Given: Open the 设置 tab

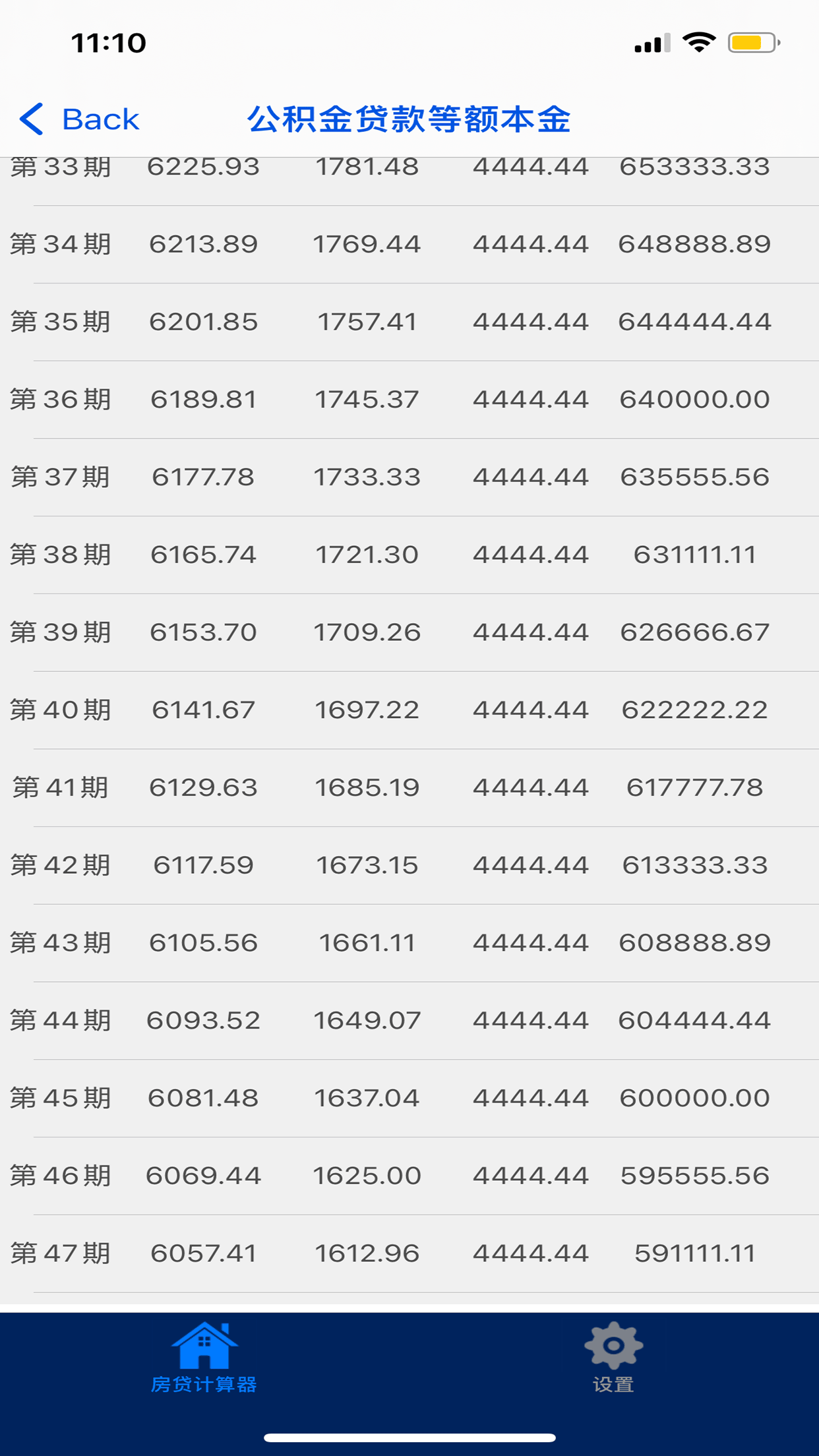Looking at the screenshot, I should pos(613,1357).
